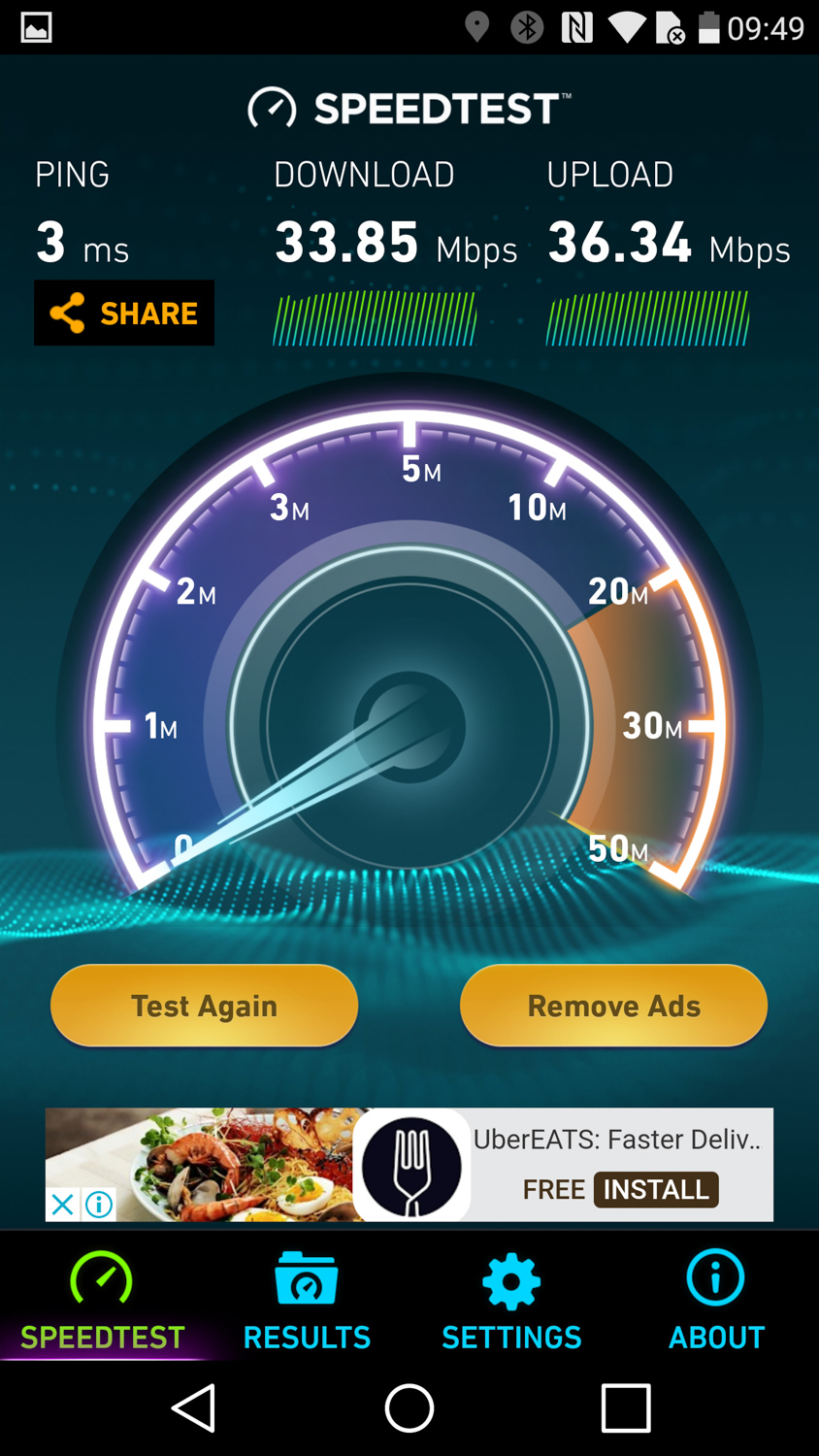Tap Remove Ads button
819x1456 pixels.
click(613, 1006)
